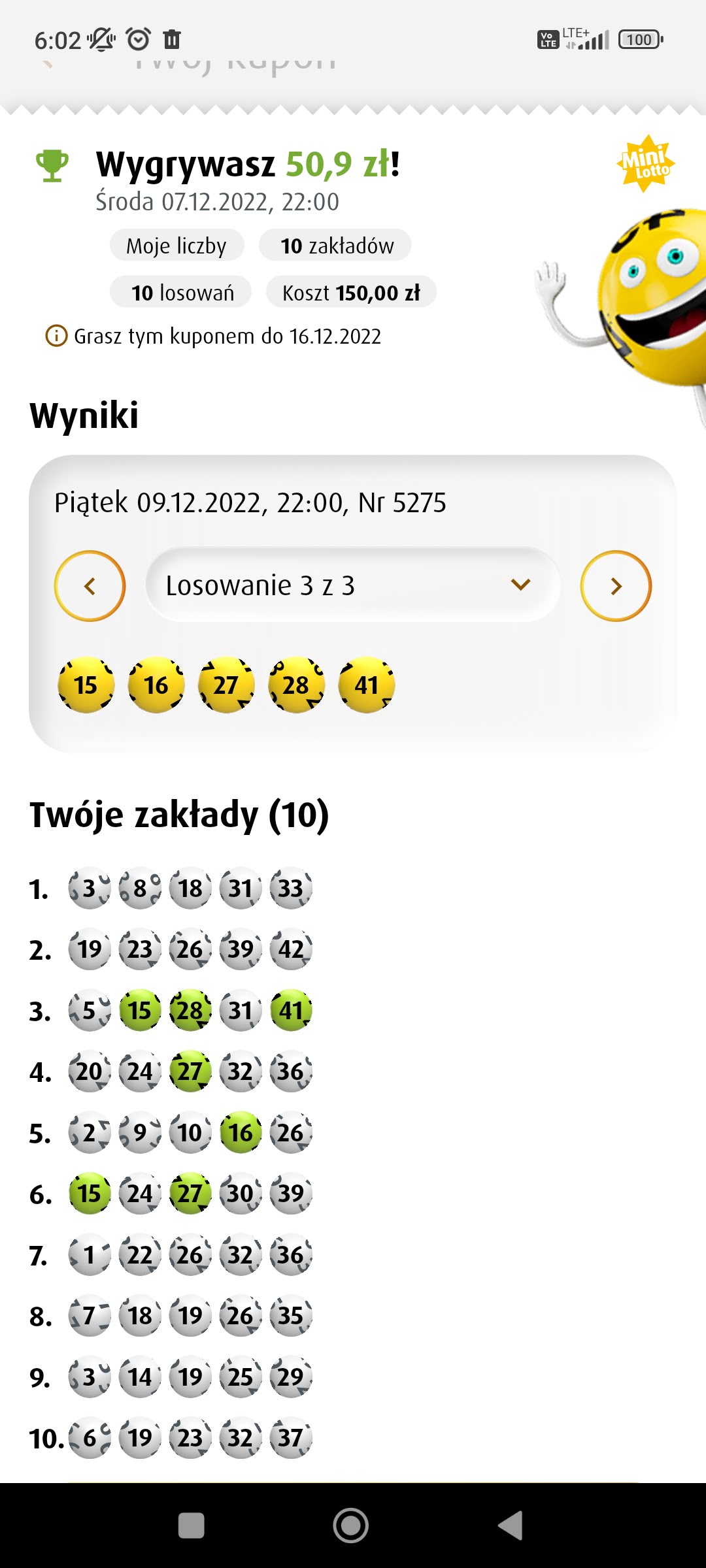
Task: Tap the system back button
Action: pos(511,1526)
